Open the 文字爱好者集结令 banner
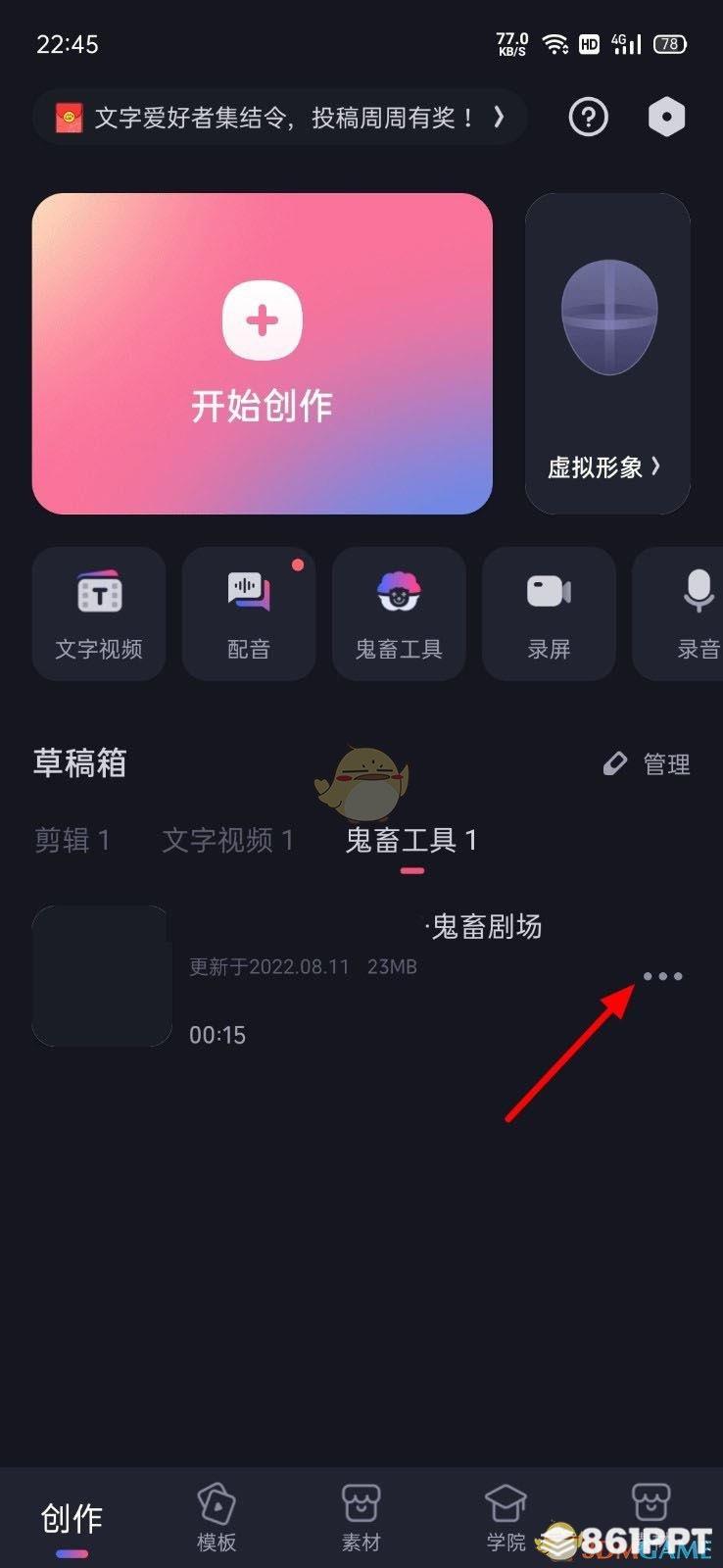The height and width of the screenshot is (1568, 723). tap(279, 119)
